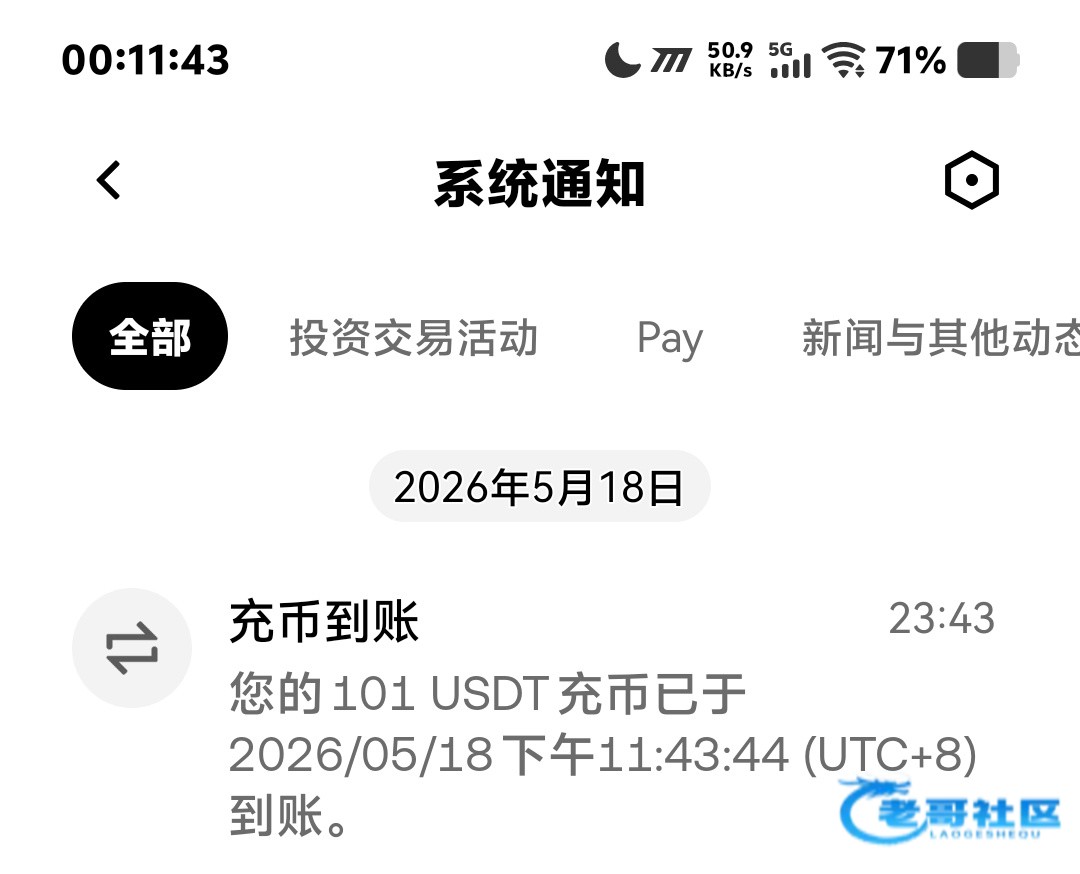This screenshot has width=1080, height=874.
Task: Select the 全部 tab
Action: click(x=150, y=336)
